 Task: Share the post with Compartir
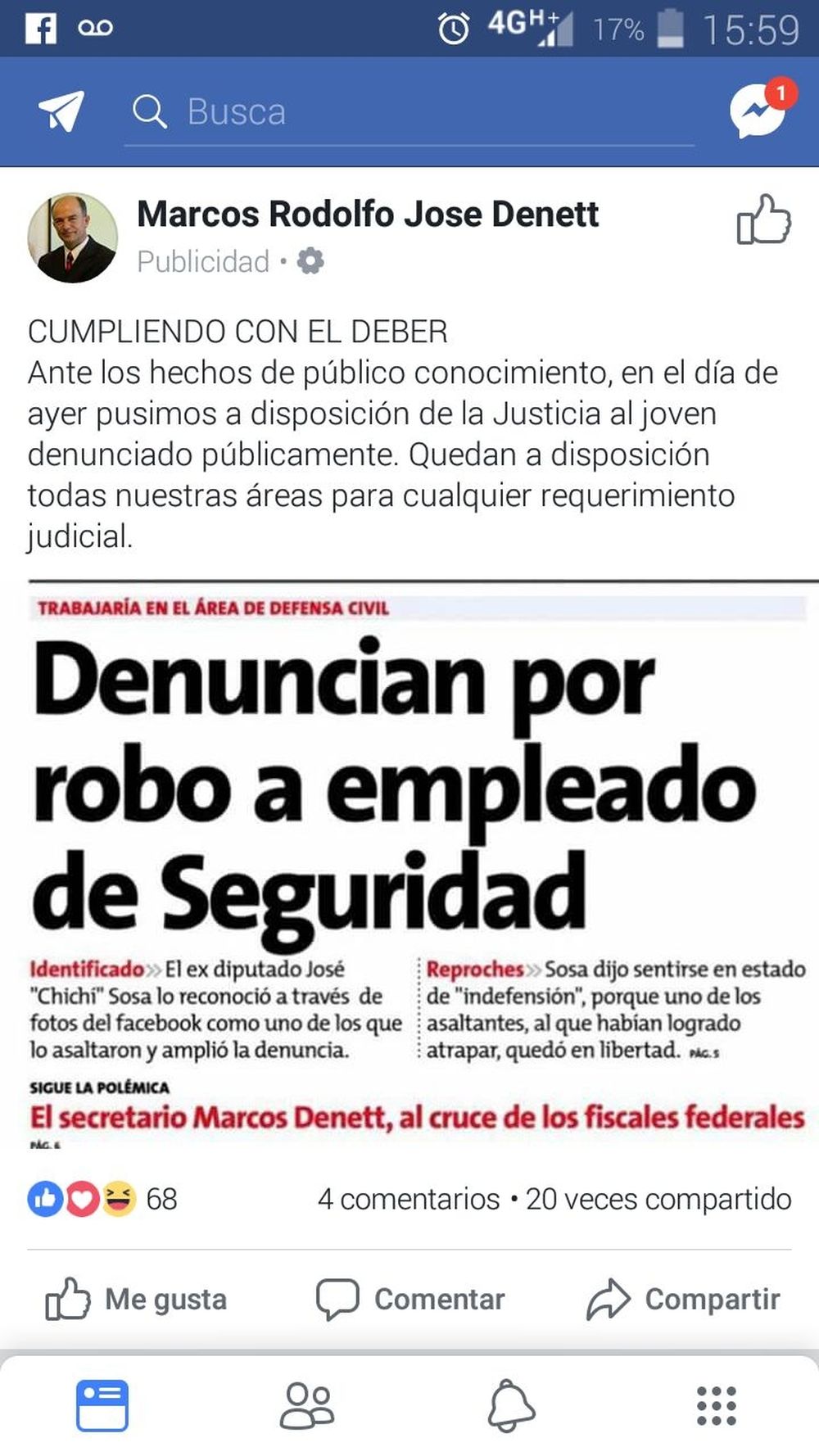point(683,1300)
